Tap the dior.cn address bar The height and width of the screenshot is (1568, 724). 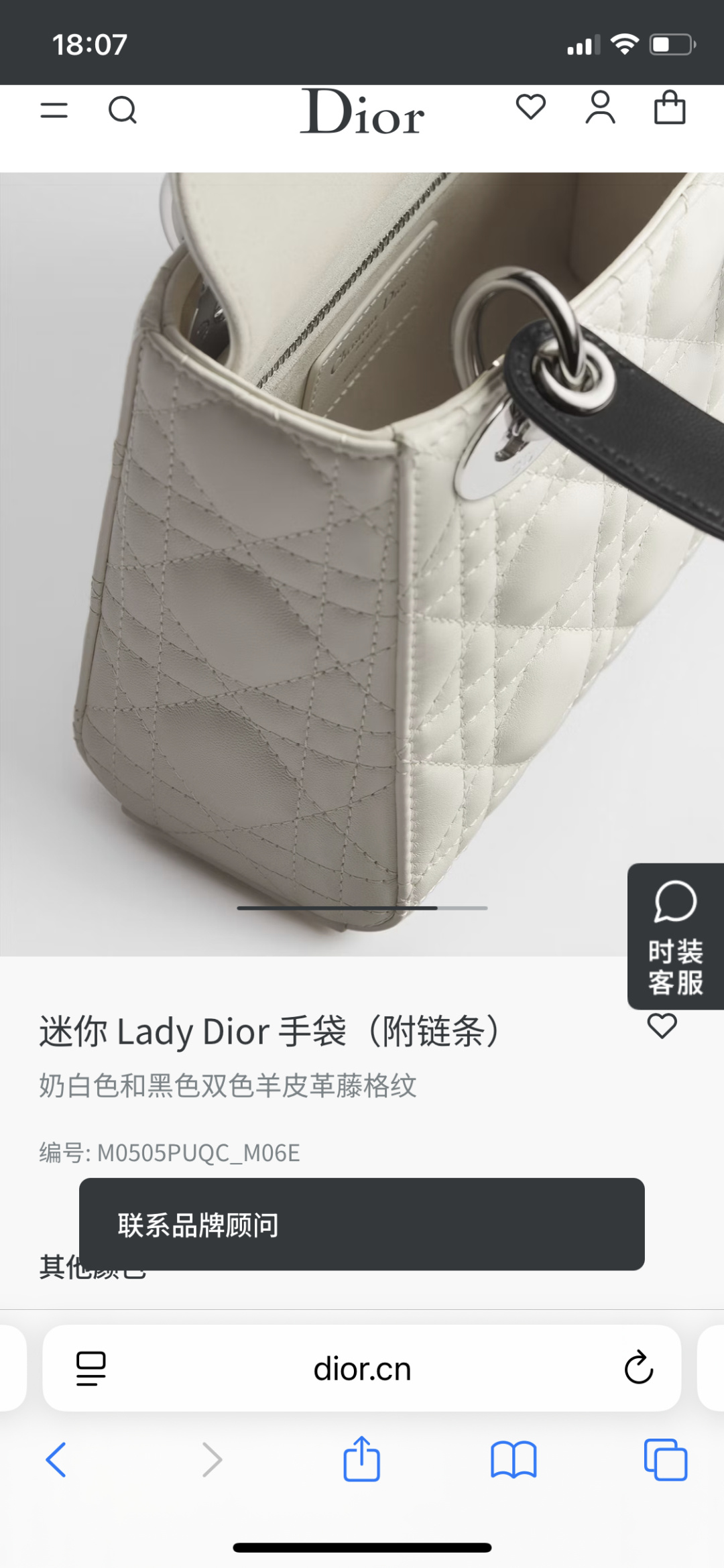[362, 1368]
